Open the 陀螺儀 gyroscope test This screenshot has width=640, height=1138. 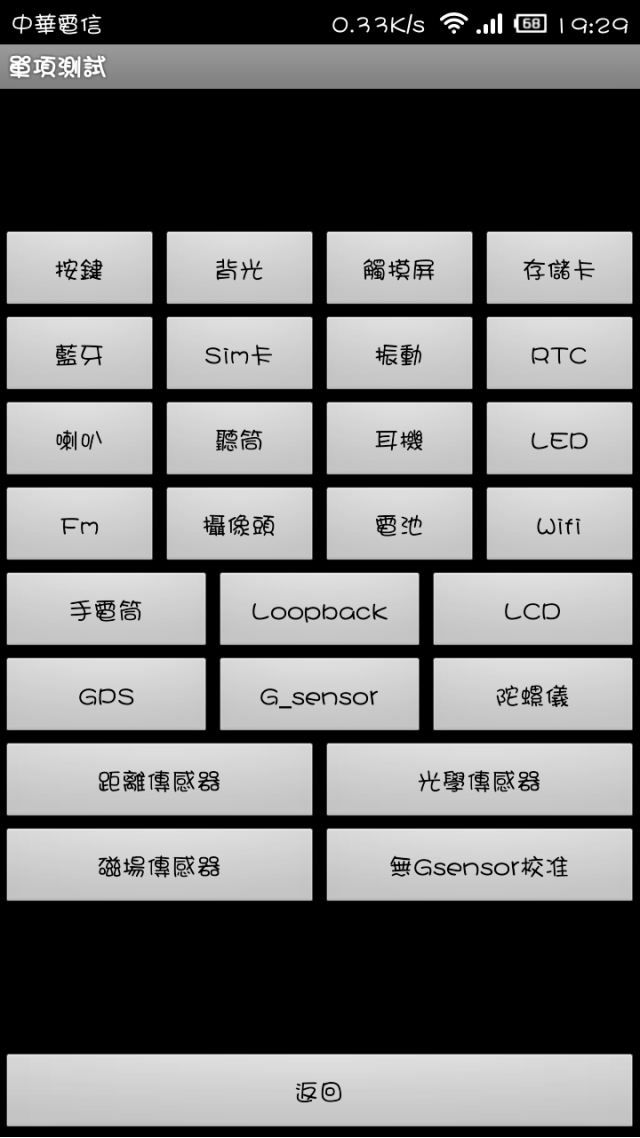tap(532, 695)
